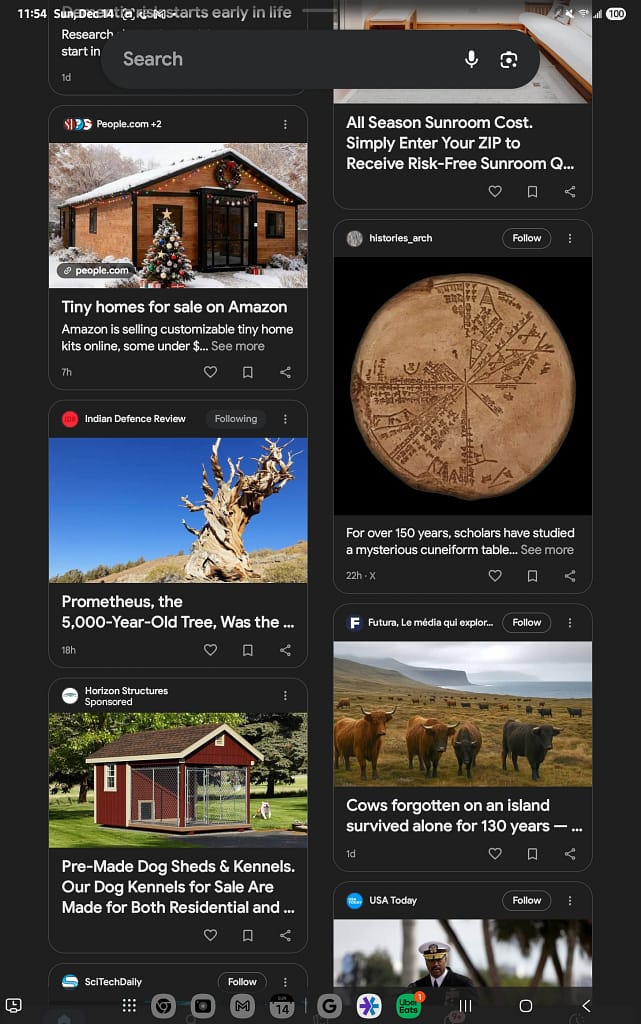
Task: Bookmark the Cows forgotten on an island story
Action: [x=533, y=854]
